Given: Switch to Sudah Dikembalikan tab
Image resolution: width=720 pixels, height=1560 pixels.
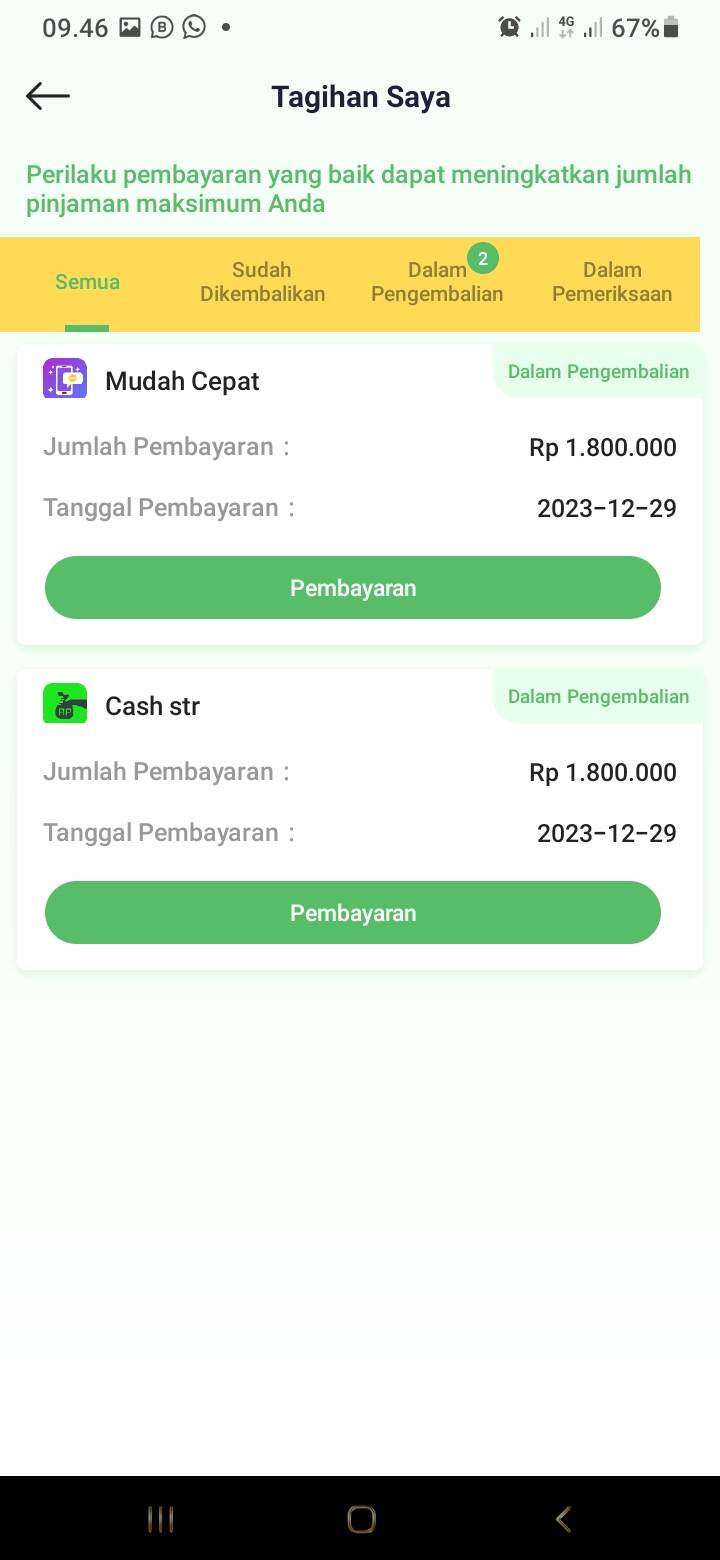Looking at the screenshot, I should (x=262, y=282).
